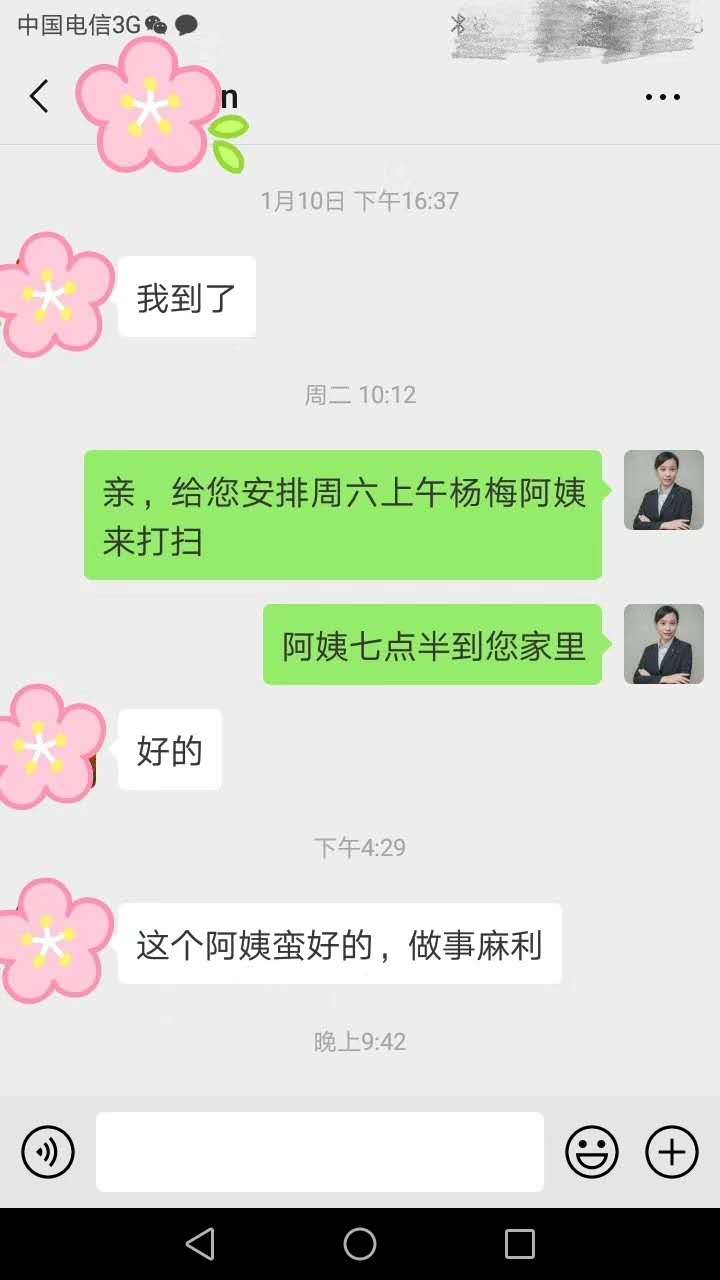
Task: Open sender avatar beside 亲，给您安排周六上午 message
Action: tap(664, 490)
